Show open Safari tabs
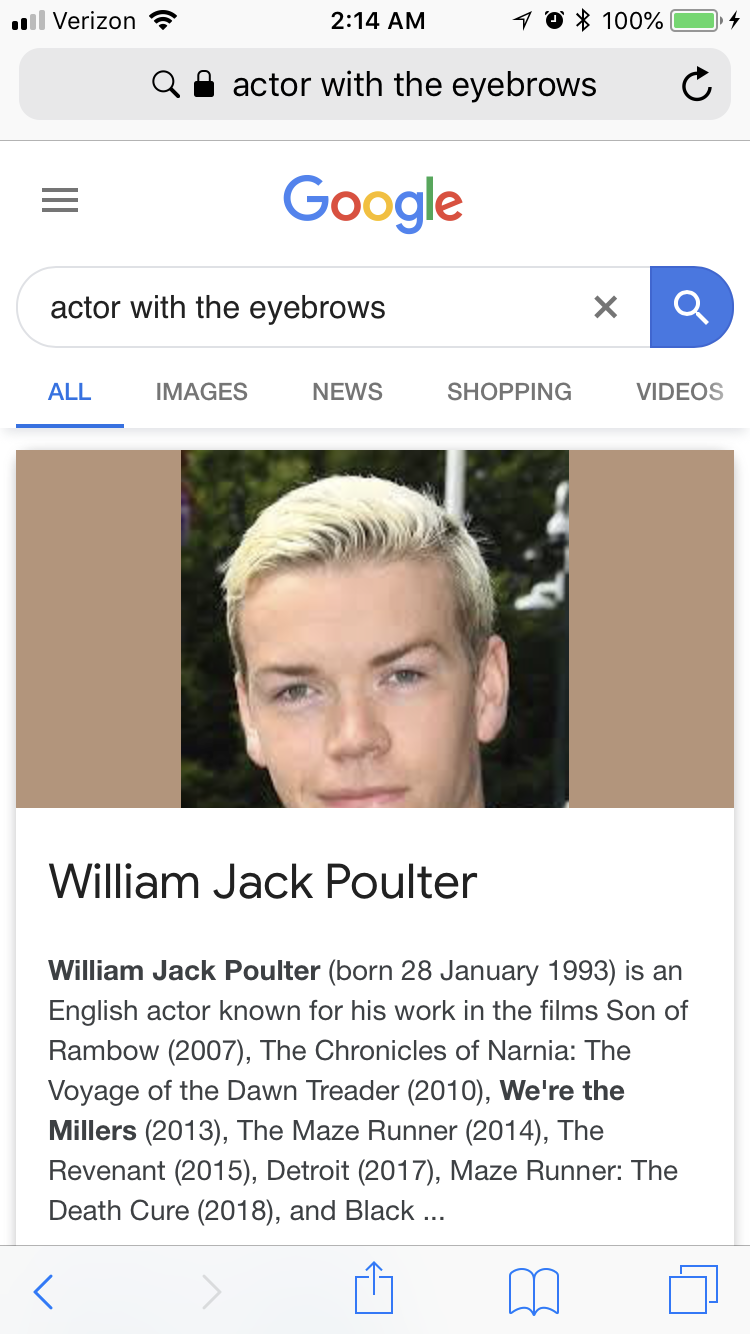This screenshot has height=1334, width=750. 693,1290
